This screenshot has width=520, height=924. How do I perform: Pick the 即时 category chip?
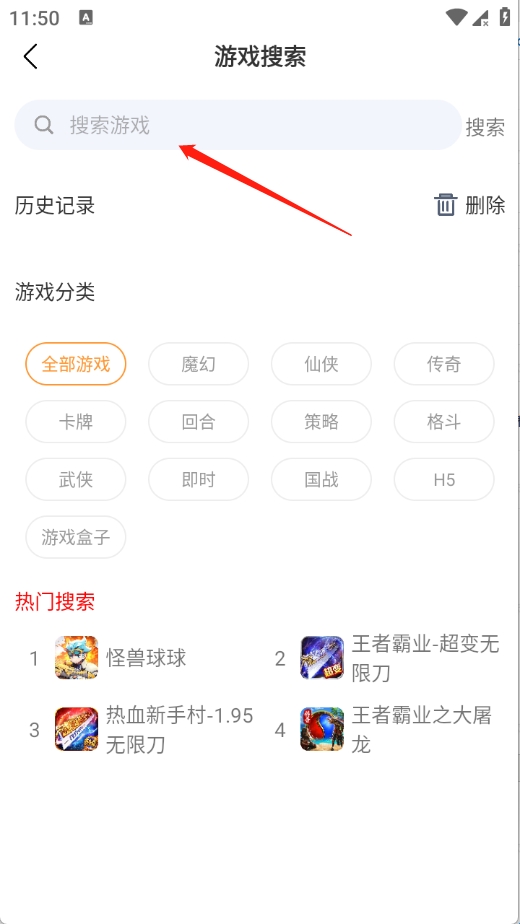click(198, 480)
